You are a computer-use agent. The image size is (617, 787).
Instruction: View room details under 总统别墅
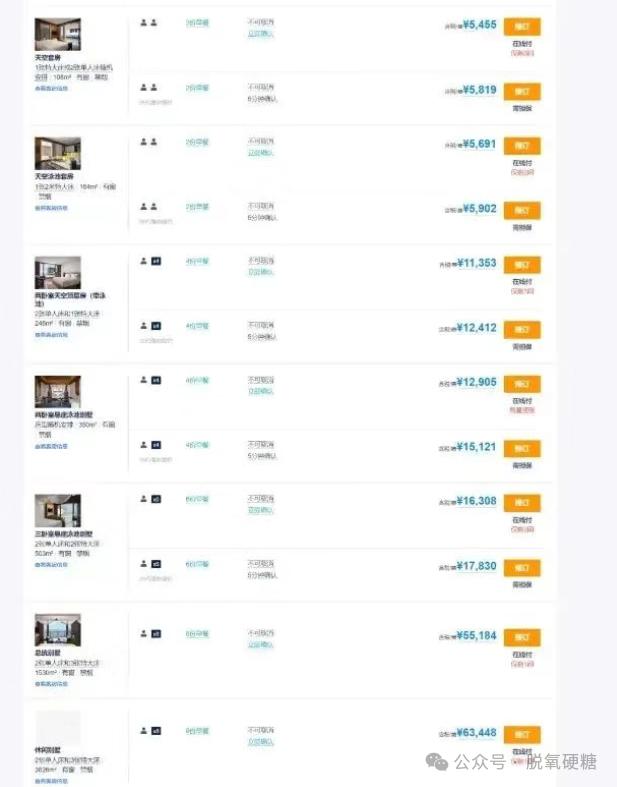[x=52, y=684]
